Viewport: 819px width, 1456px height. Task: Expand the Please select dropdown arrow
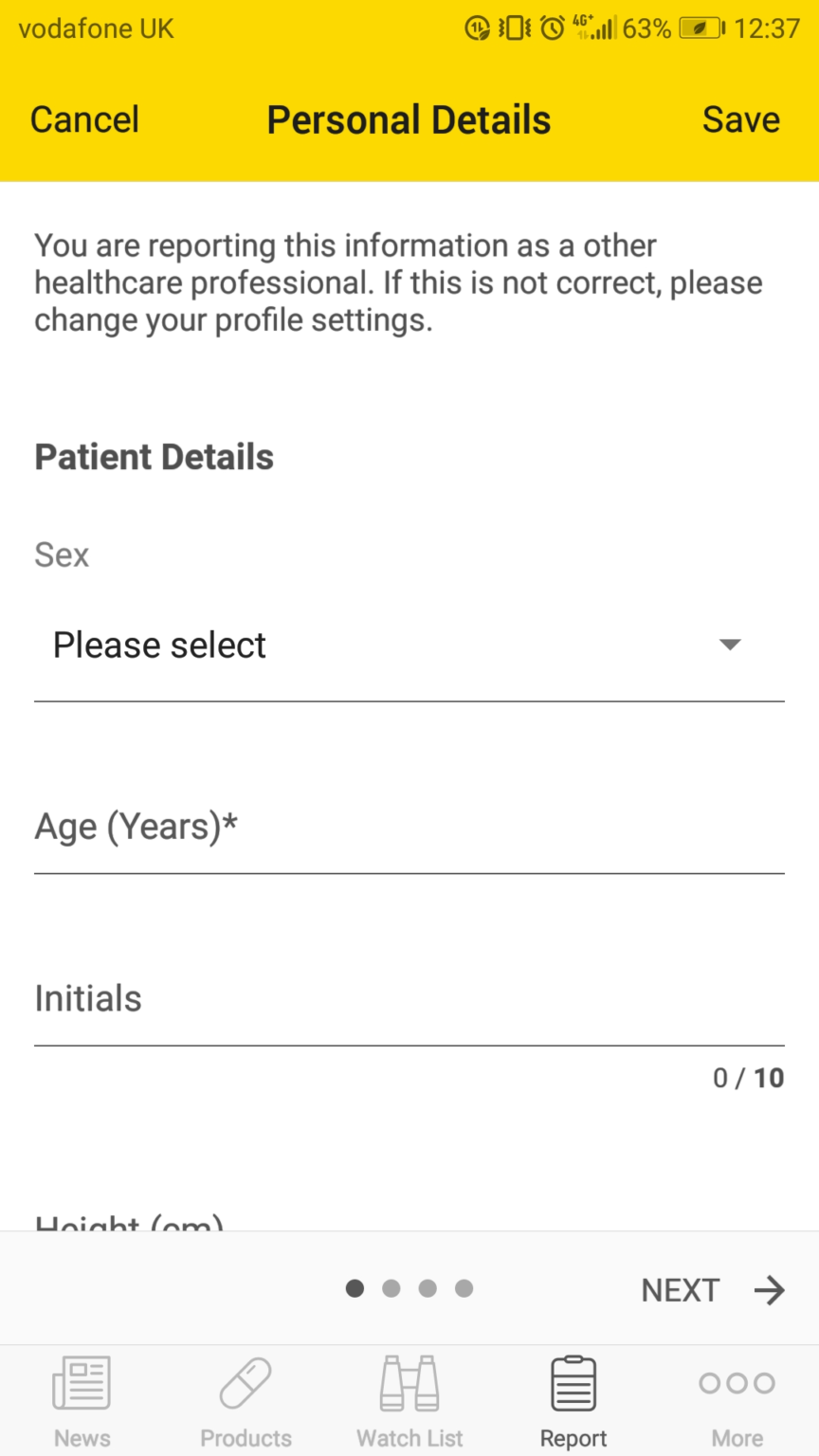(x=729, y=645)
